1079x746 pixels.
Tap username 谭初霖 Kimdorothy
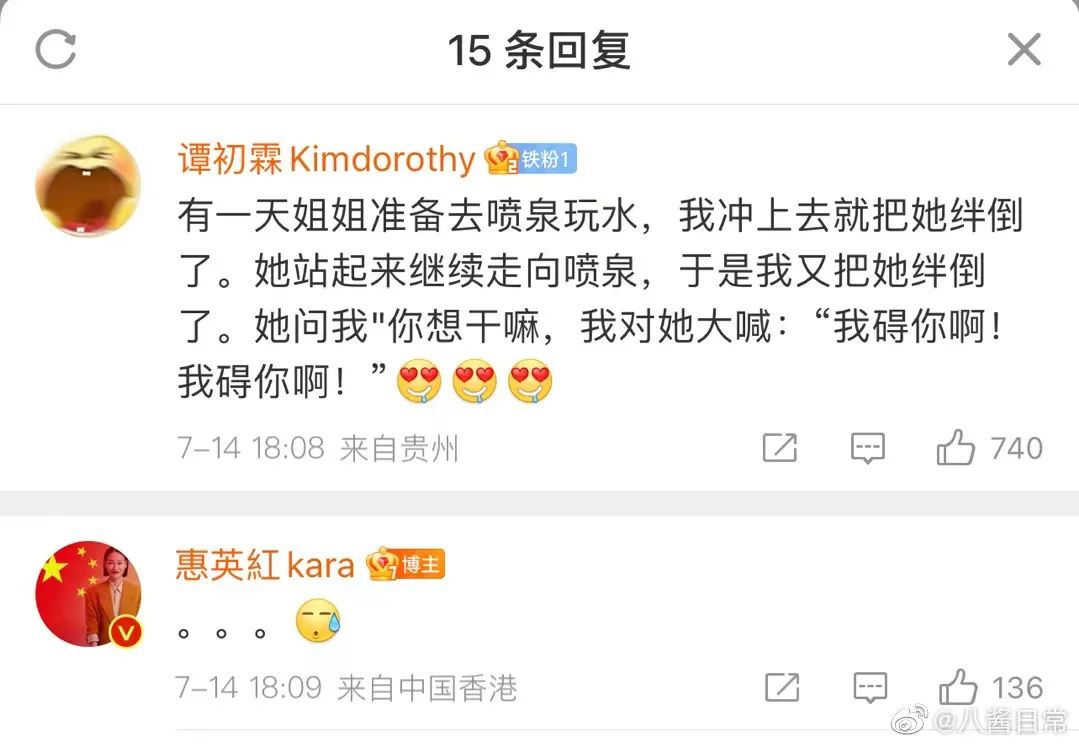click(x=326, y=159)
